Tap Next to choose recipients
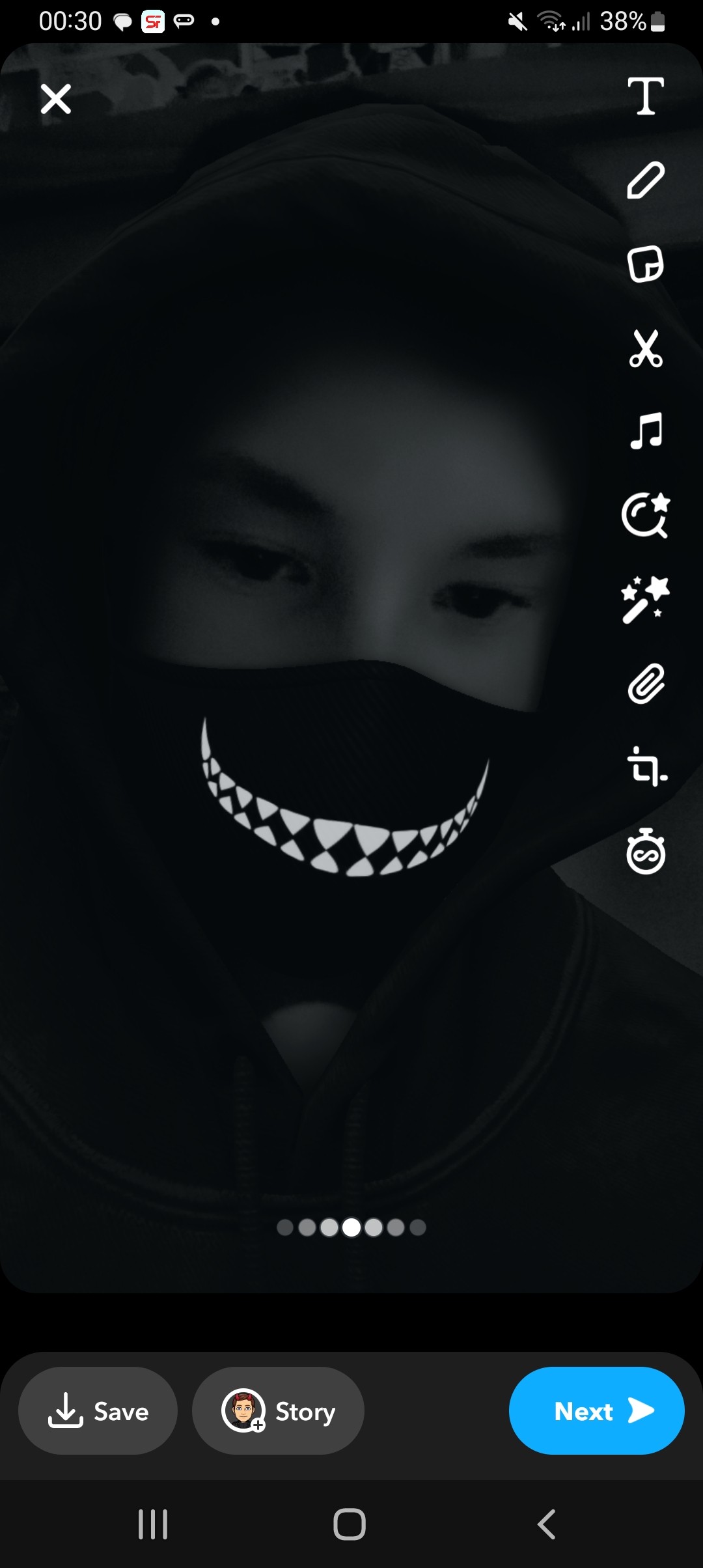The width and height of the screenshot is (703, 1568). [597, 1410]
